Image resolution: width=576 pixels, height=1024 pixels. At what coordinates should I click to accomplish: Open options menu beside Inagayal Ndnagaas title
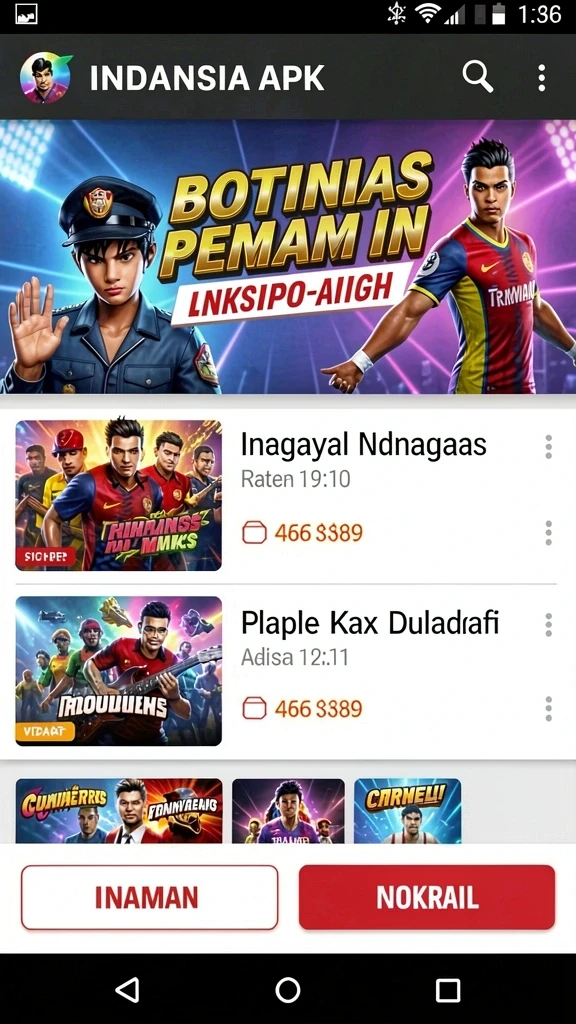pos(549,447)
